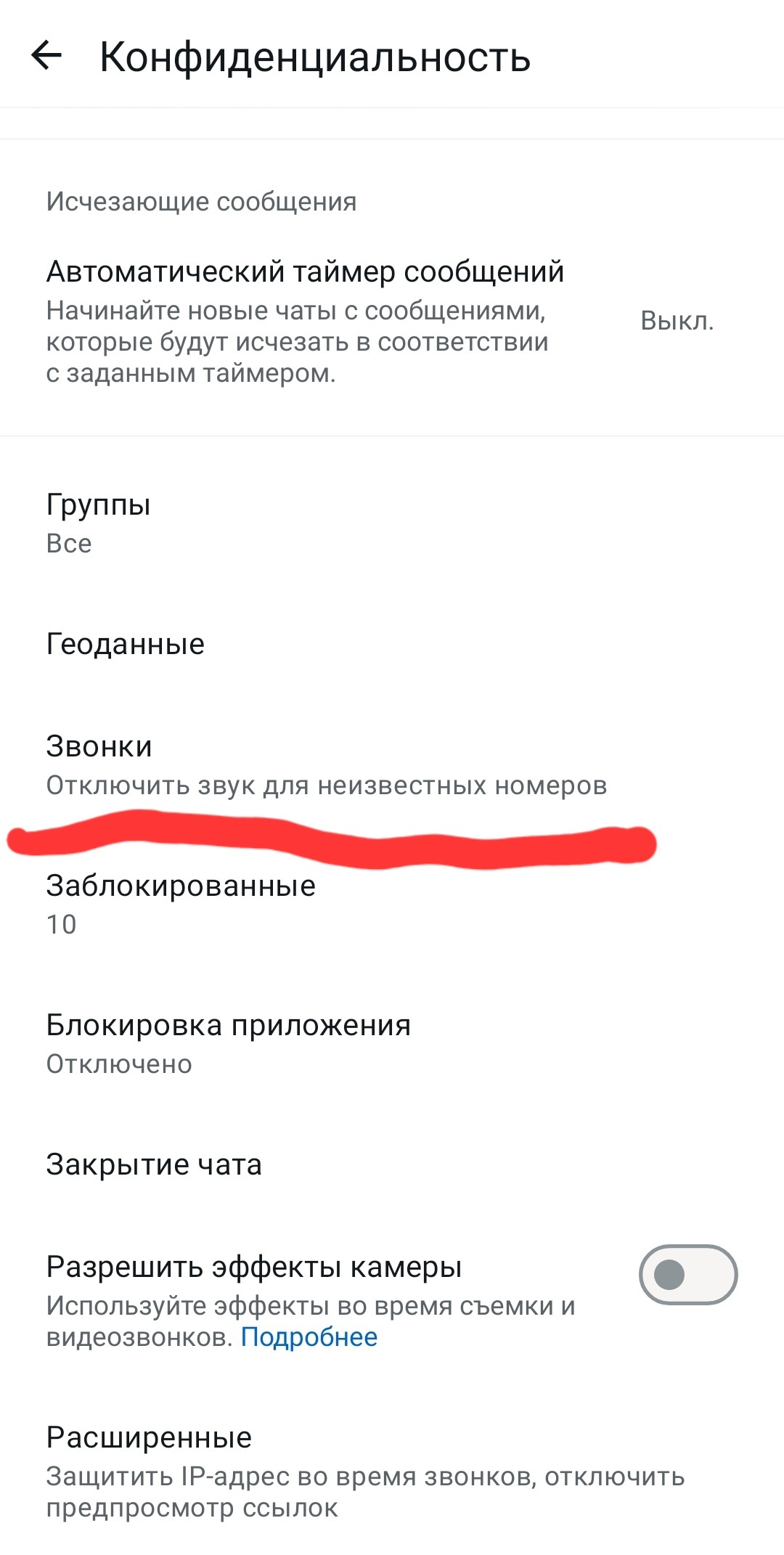The height and width of the screenshot is (1555, 784).
Task: Tap the Подробнее link
Action: 309,1336
